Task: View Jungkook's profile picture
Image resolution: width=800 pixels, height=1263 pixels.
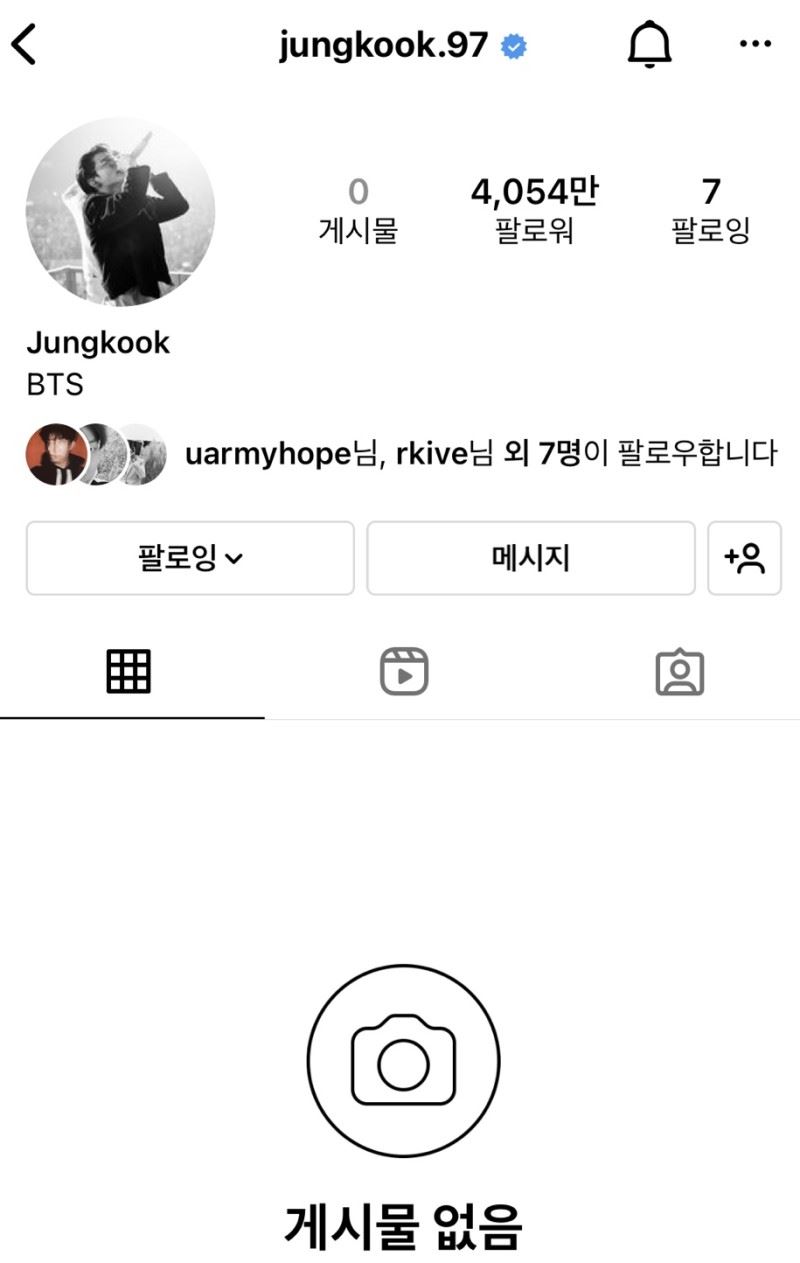Action: [120, 212]
